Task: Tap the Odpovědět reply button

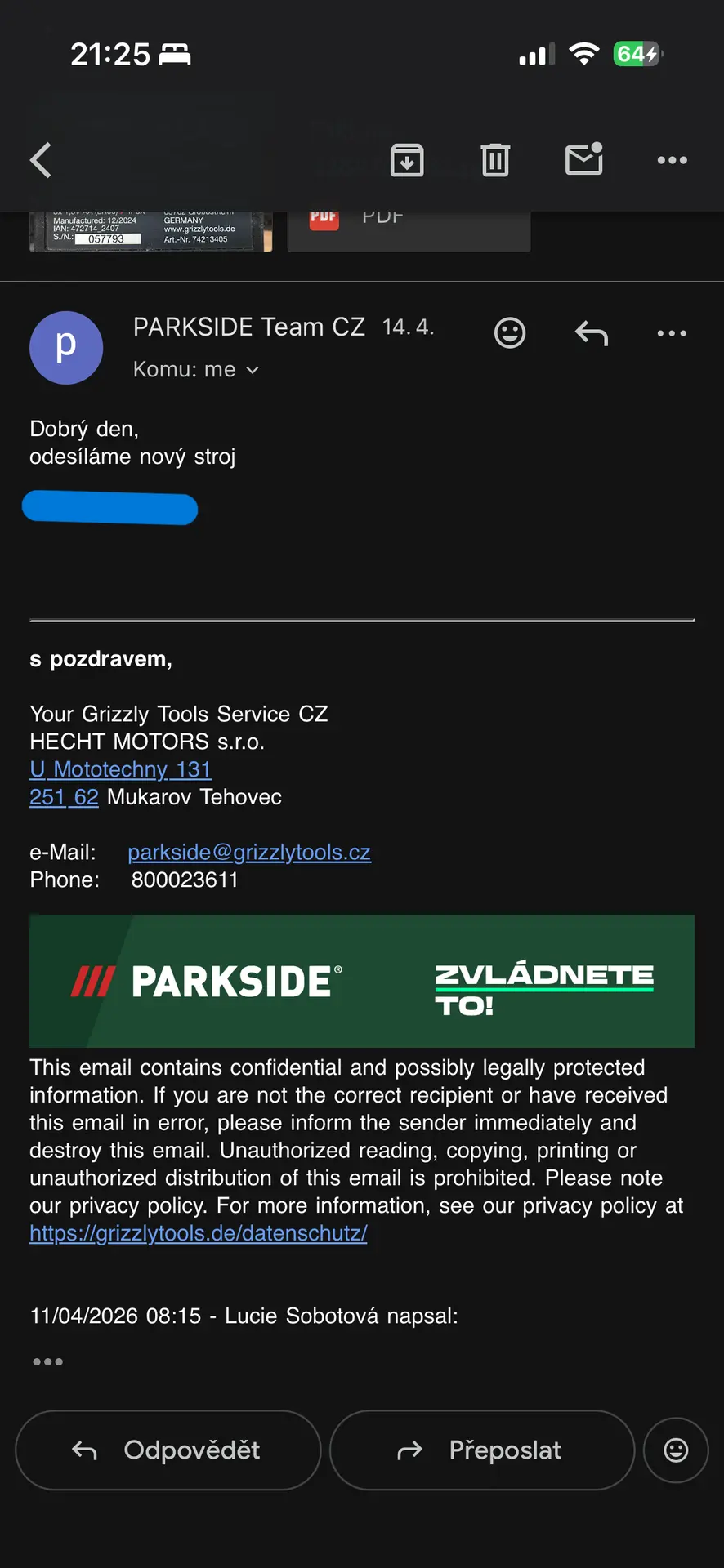Action: coord(168,1450)
